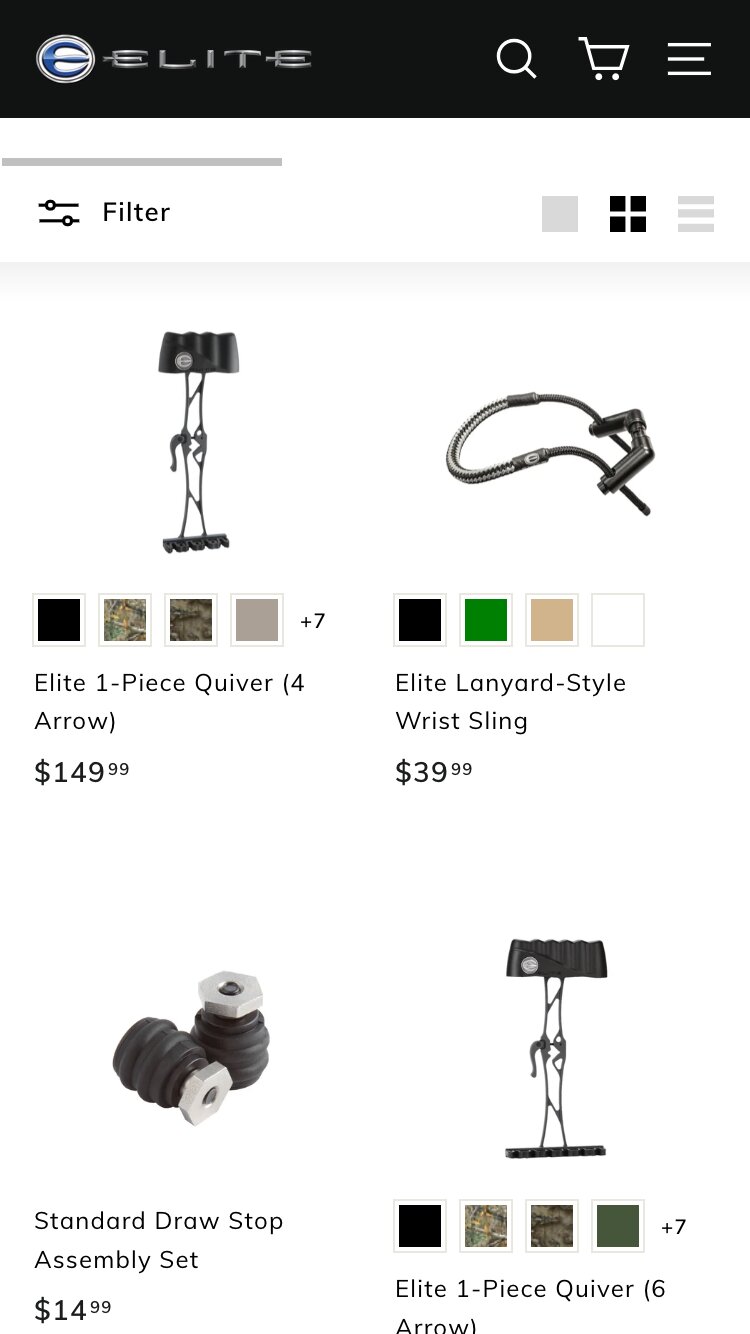Switch to large single-column view
Viewport: 750px width, 1334px height.
pyautogui.click(x=560, y=214)
